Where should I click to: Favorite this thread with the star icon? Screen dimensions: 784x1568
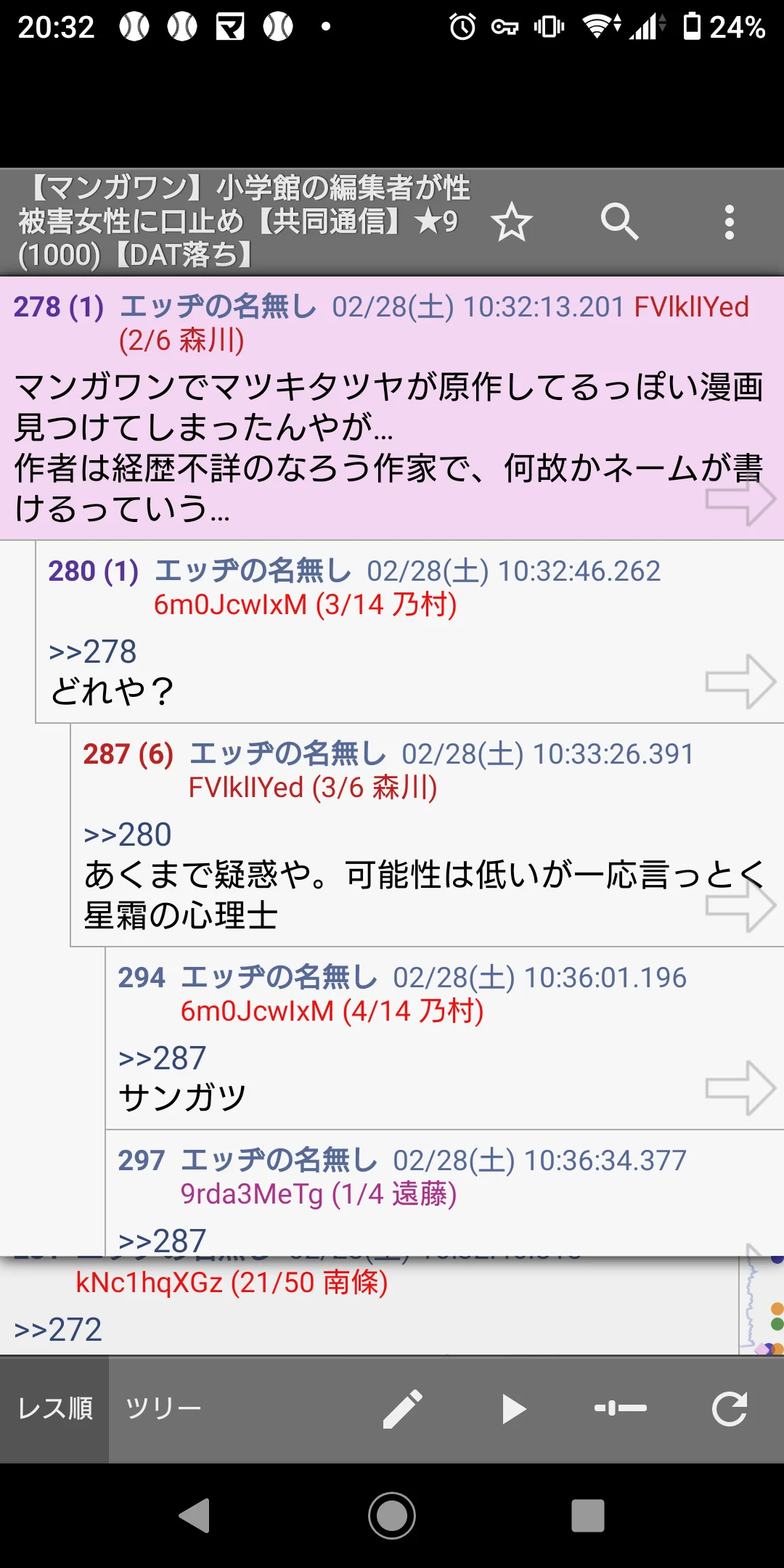(x=512, y=222)
